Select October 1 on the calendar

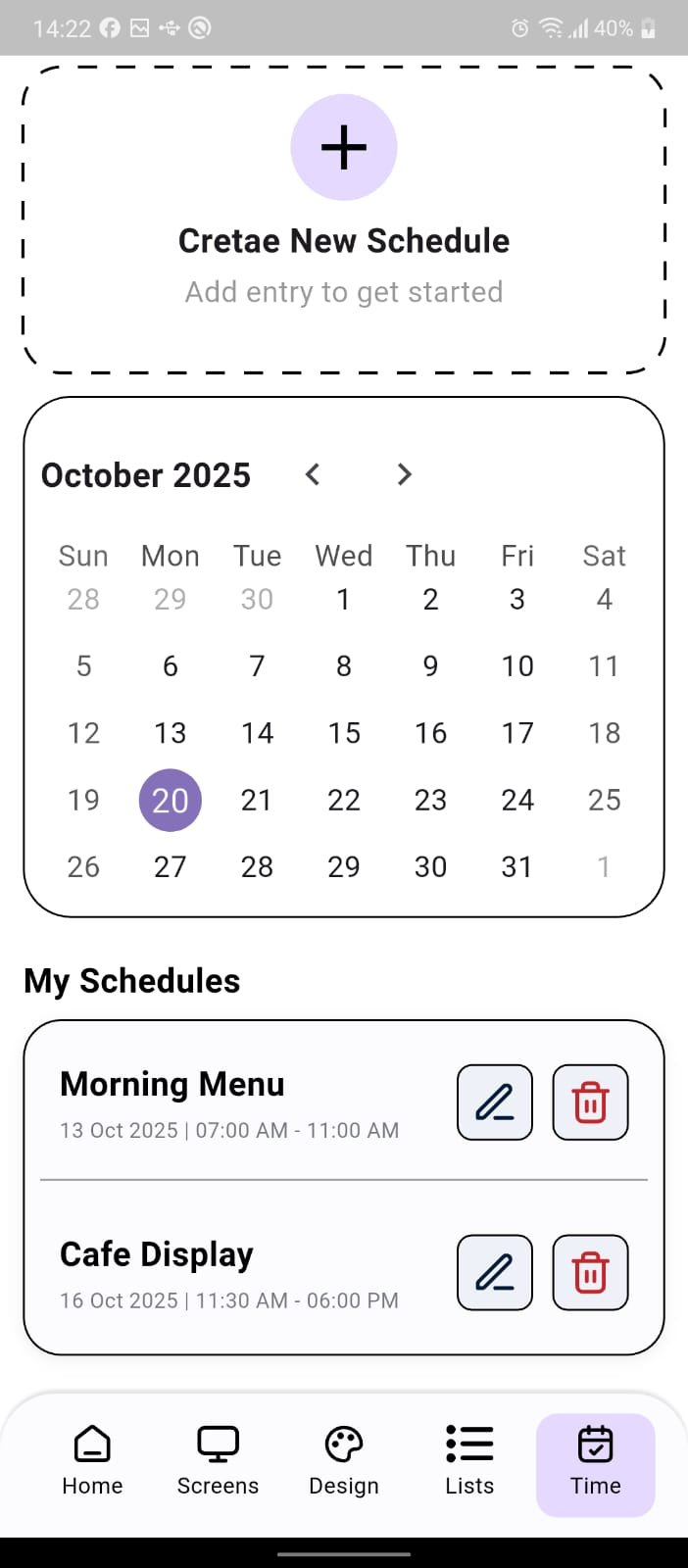click(x=344, y=599)
